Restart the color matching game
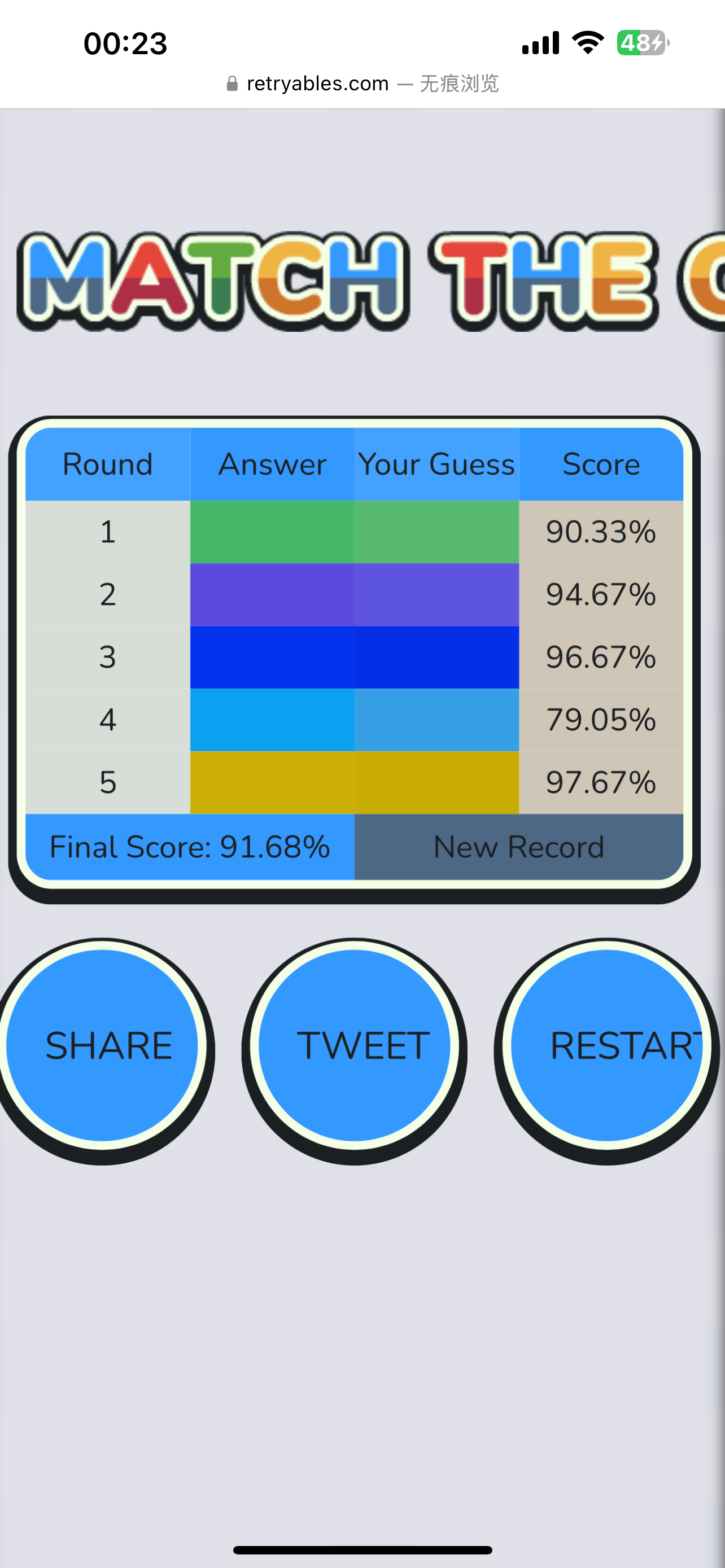This screenshot has width=725, height=1568. click(x=607, y=1046)
